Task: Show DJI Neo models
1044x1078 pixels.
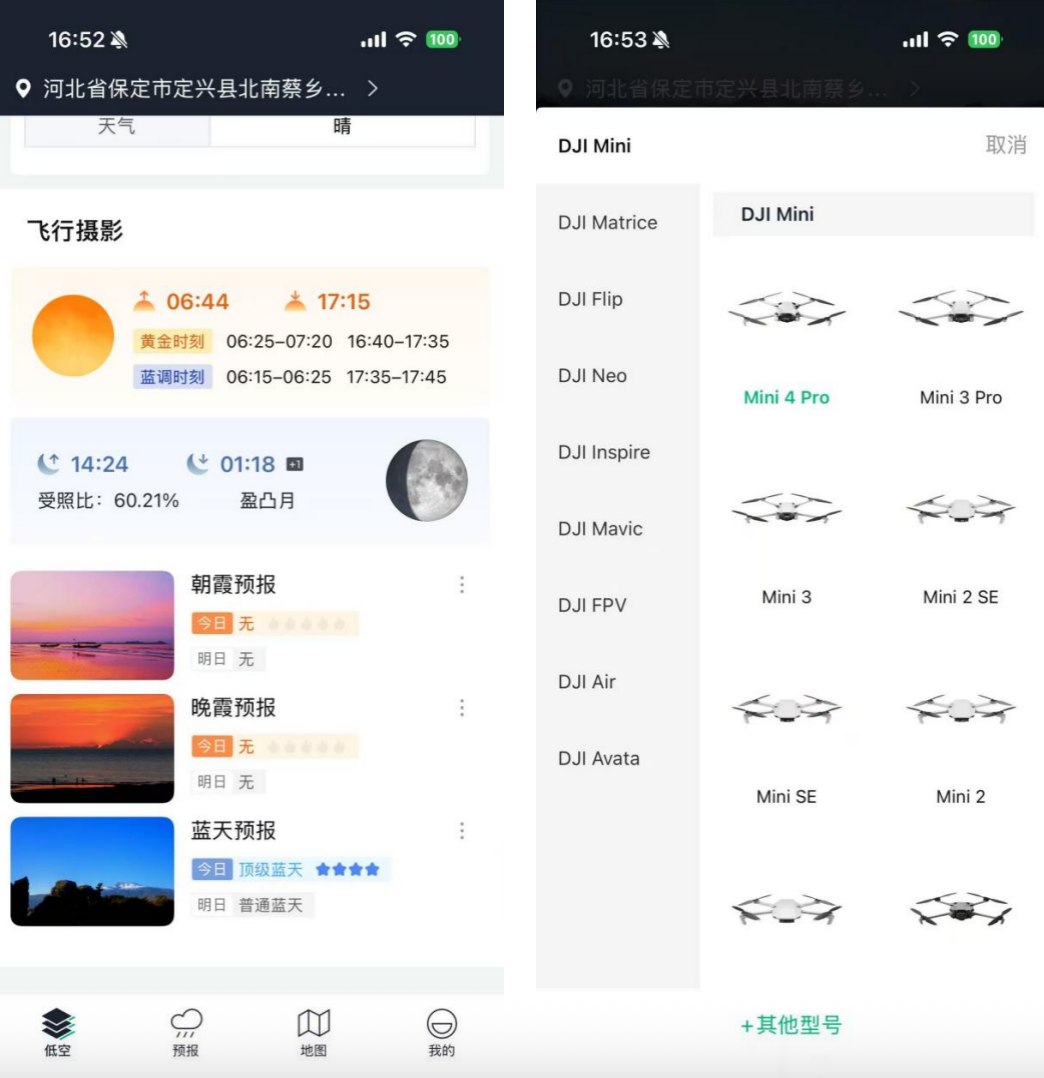Action: click(593, 376)
